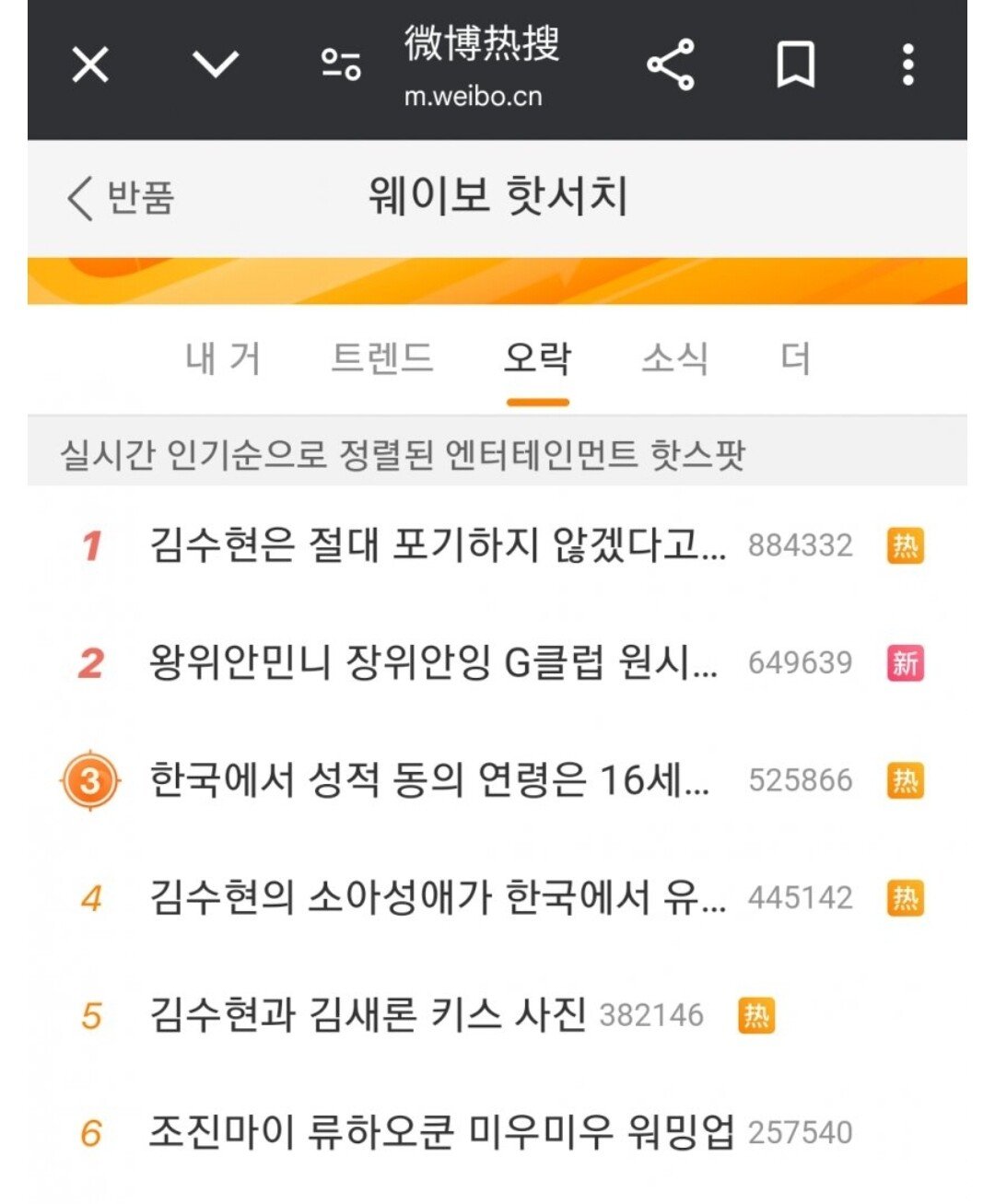Share this Weibo hot search page
Image resolution: width=995 pixels, height=1204 pixels.
pos(671,64)
